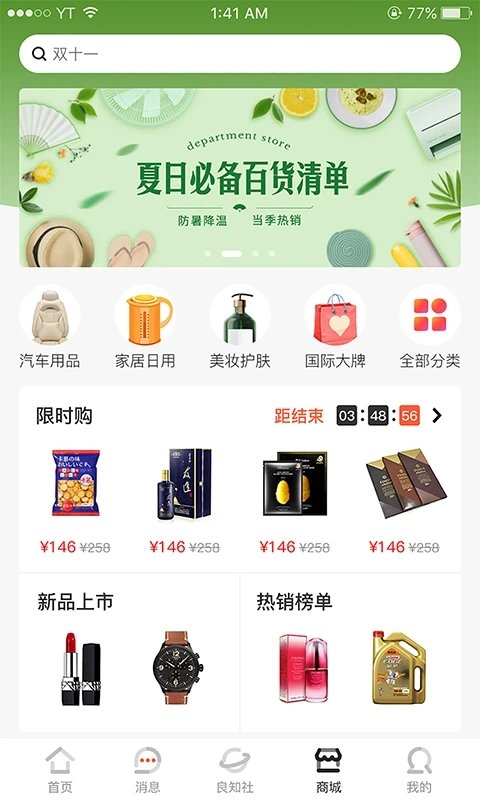
Task: View the blue boxed liquor deal
Action: 184,484
